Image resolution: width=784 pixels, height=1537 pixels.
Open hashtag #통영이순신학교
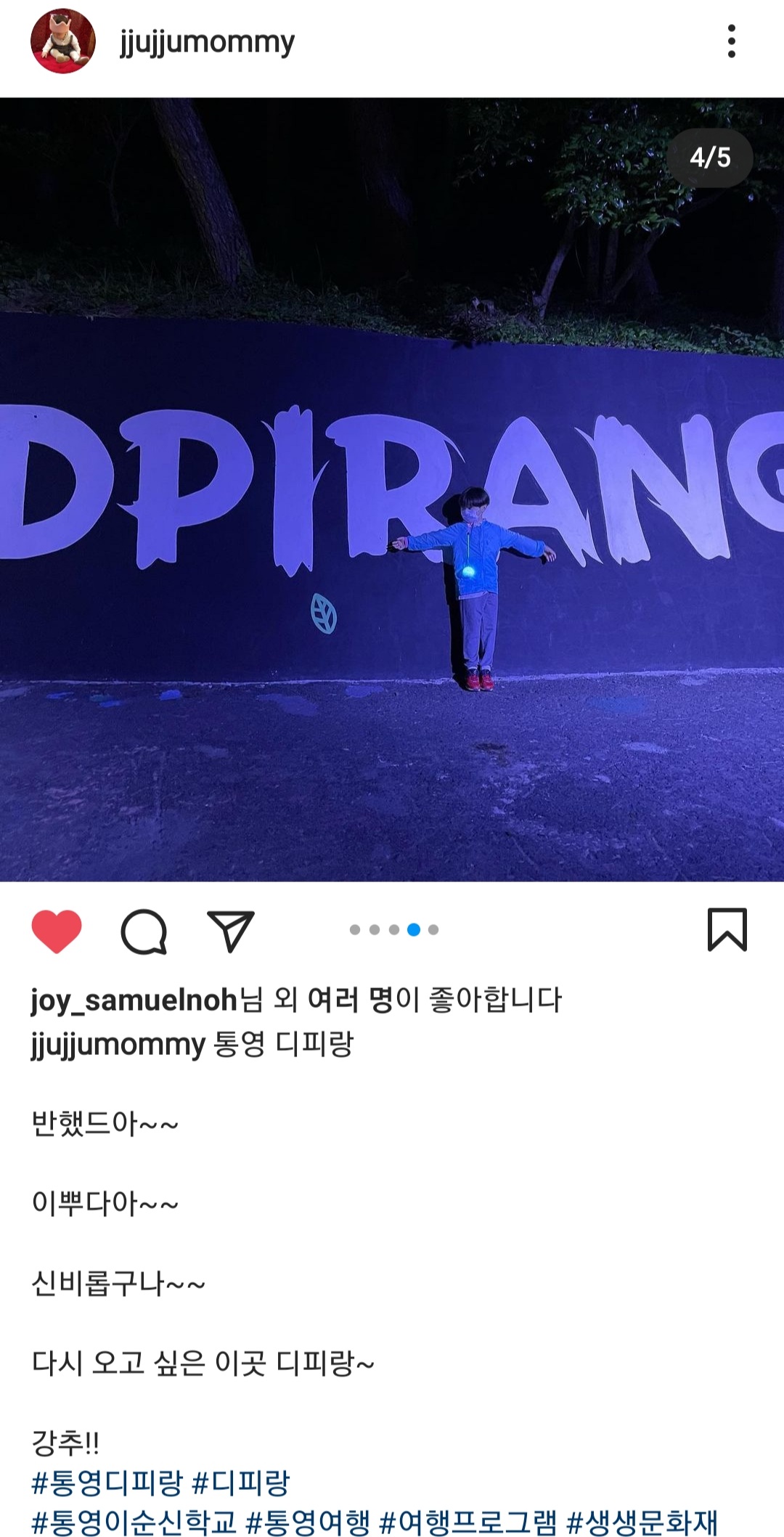point(134,1522)
